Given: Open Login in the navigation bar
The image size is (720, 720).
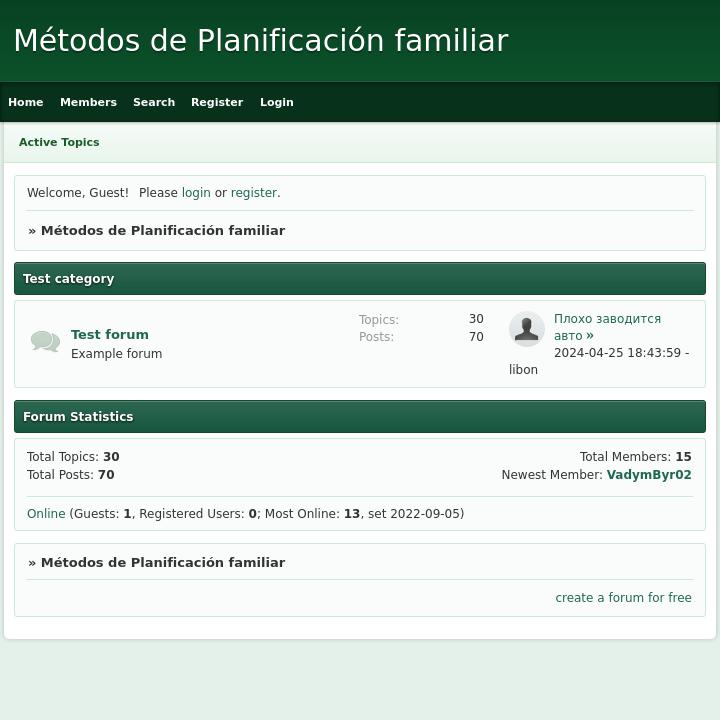Looking at the screenshot, I should pyautogui.click(x=277, y=102).
